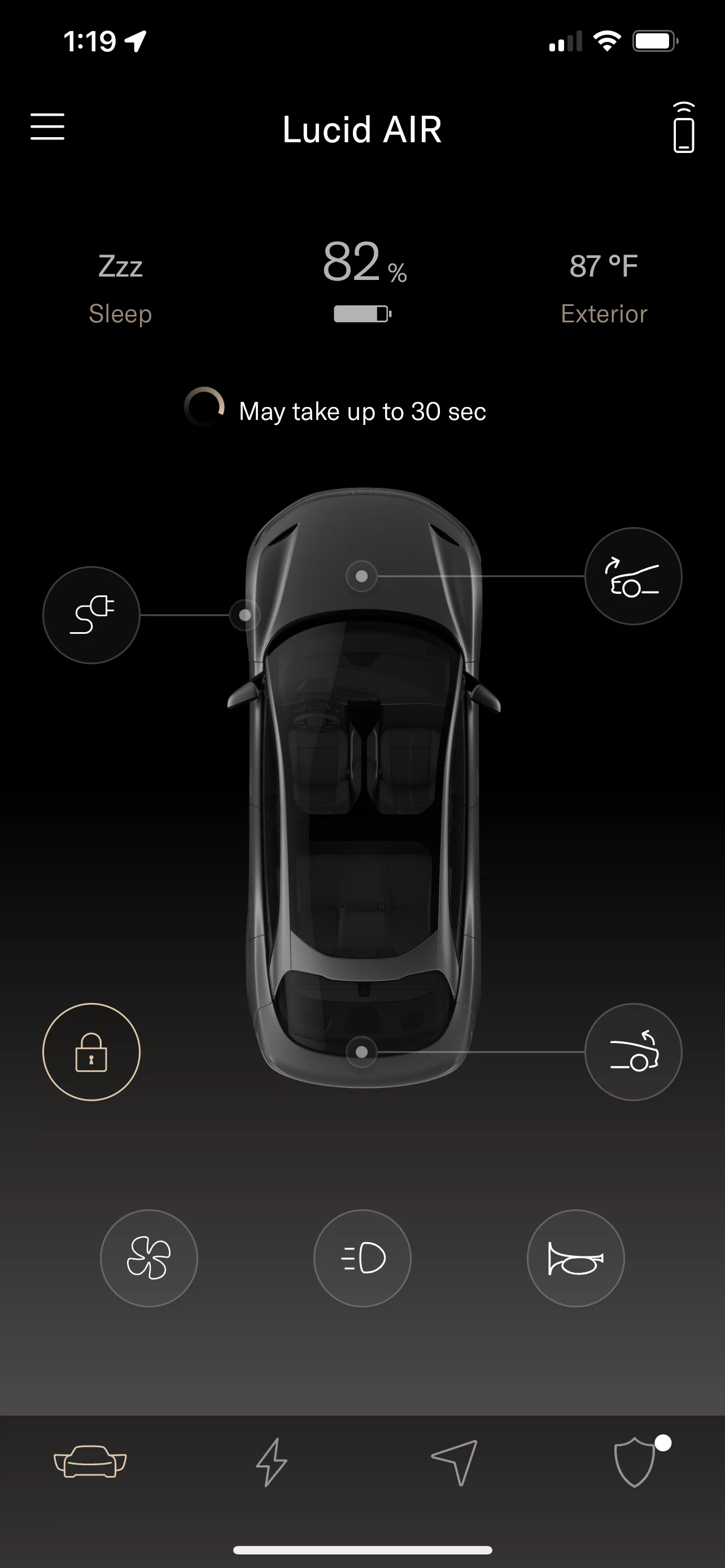Open the phone key icon
This screenshot has width=725, height=1568.
pos(684,127)
